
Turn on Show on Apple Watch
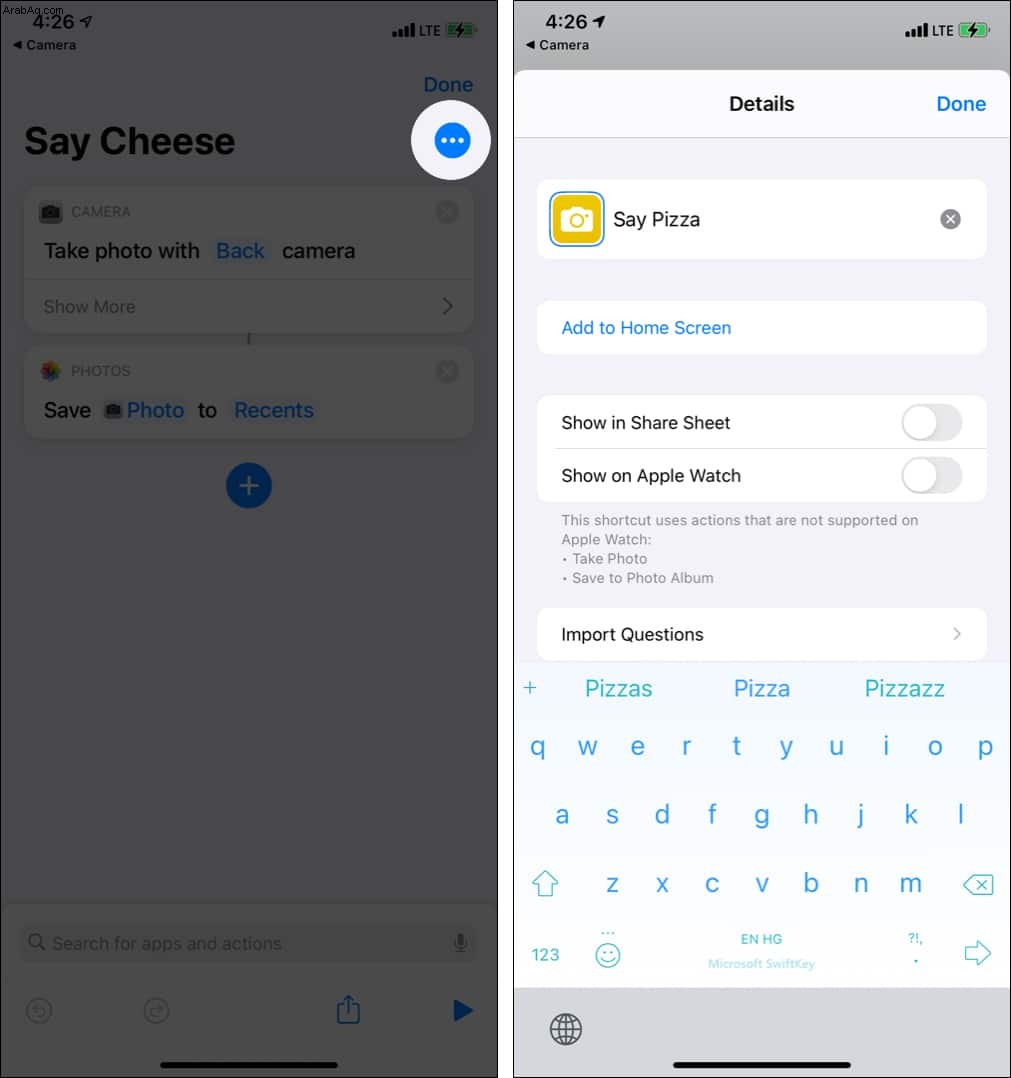click(x=931, y=476)
